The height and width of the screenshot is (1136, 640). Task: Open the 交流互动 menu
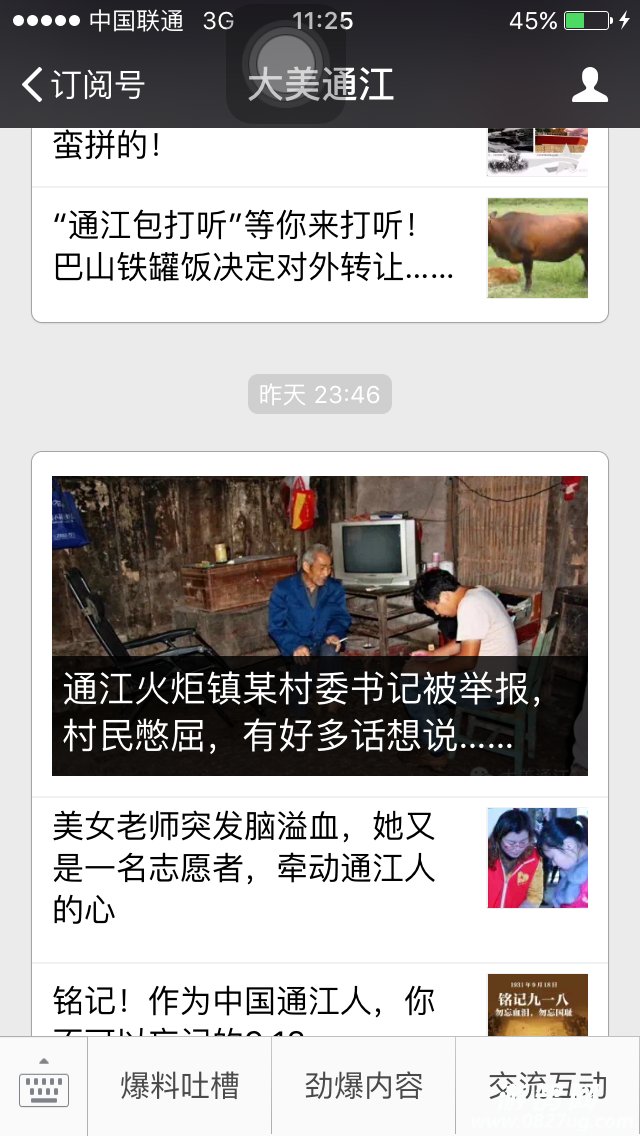pos(547,1087)
